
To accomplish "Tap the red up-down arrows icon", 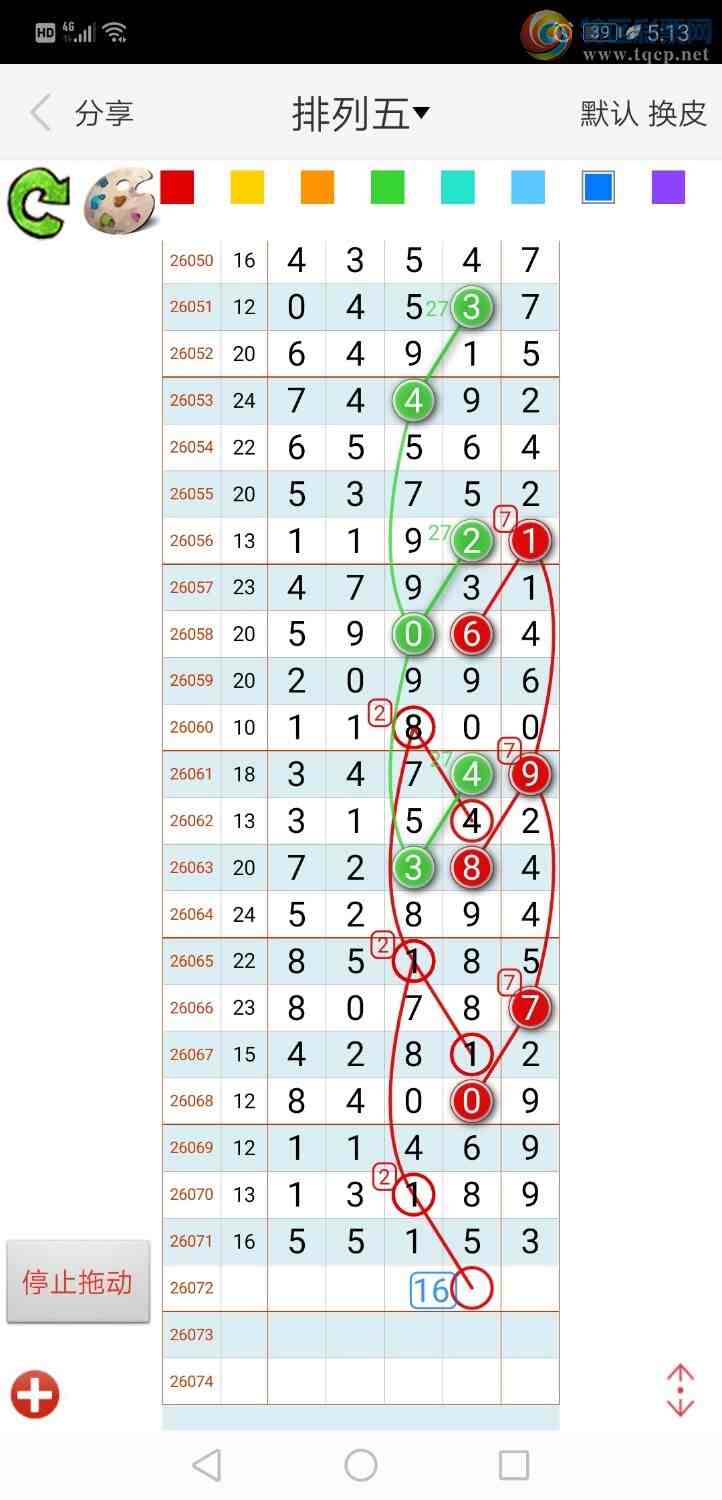I will click(680, 1390).
